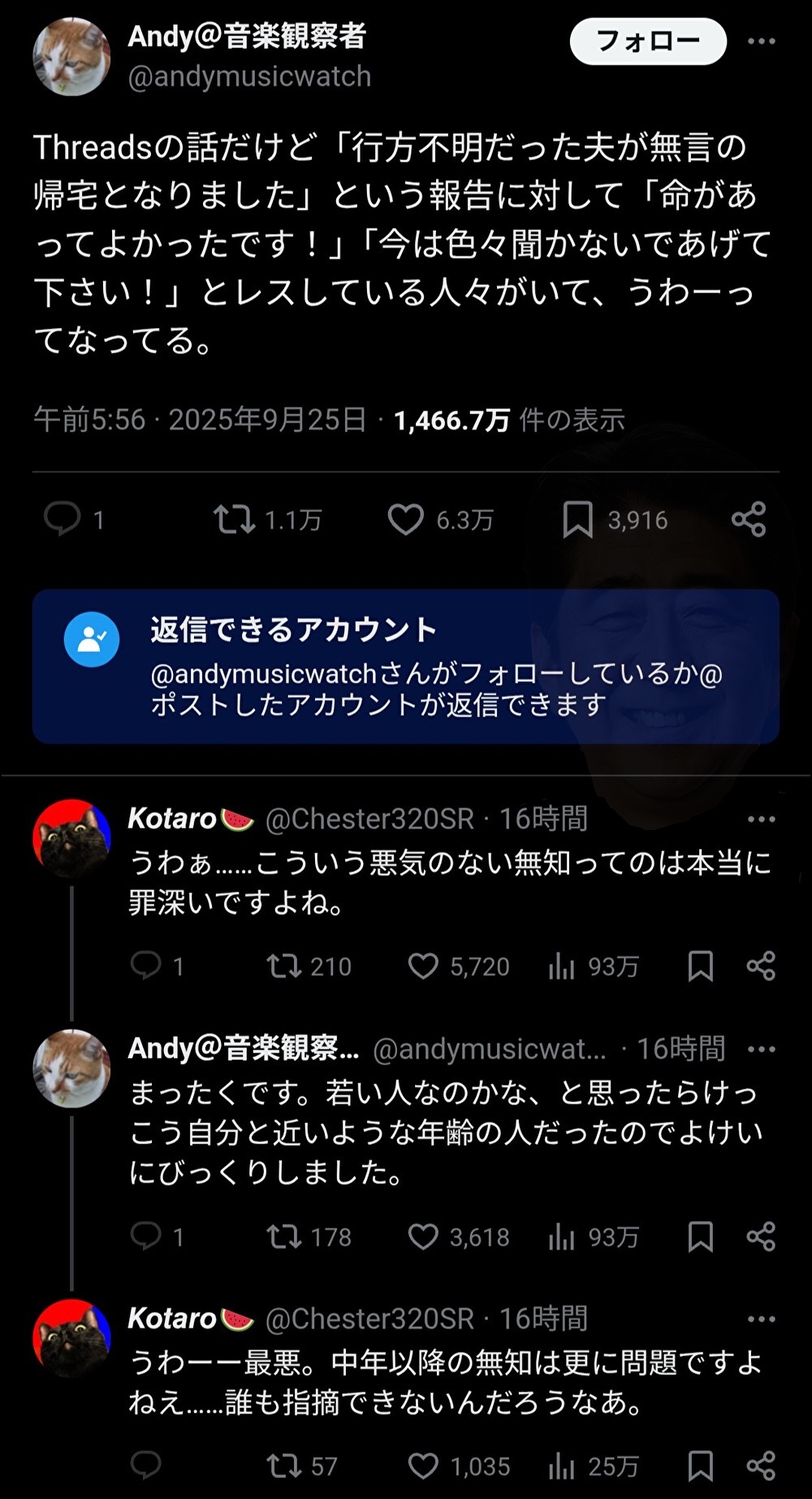Reply to Andy's main post
This screenshot has width=812, height=1499.
pos(63,519)
